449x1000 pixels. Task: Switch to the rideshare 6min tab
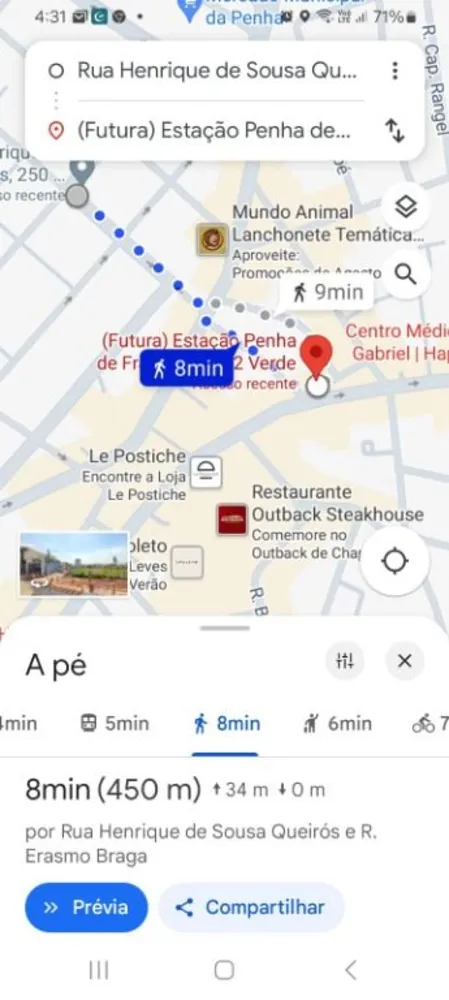[338, 724]
